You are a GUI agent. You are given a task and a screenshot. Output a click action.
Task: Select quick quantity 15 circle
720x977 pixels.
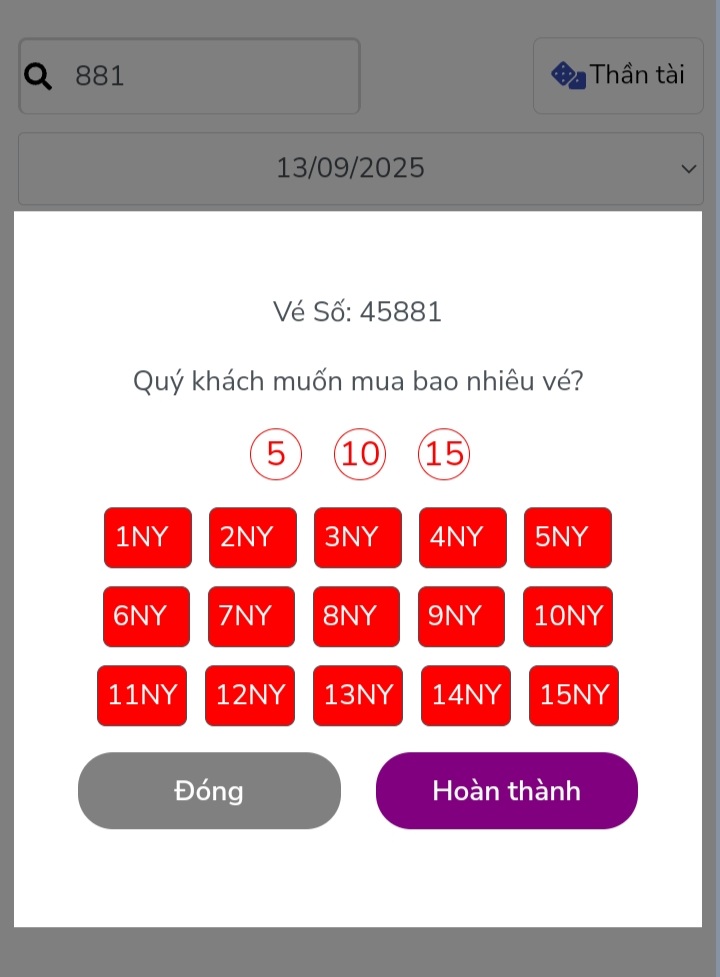[x=444, y=454]
